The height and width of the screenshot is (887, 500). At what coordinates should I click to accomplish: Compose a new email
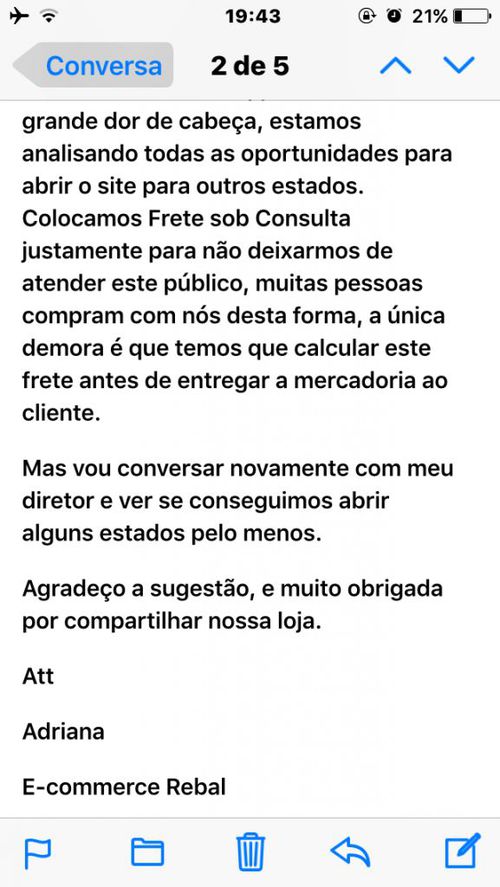462,851
